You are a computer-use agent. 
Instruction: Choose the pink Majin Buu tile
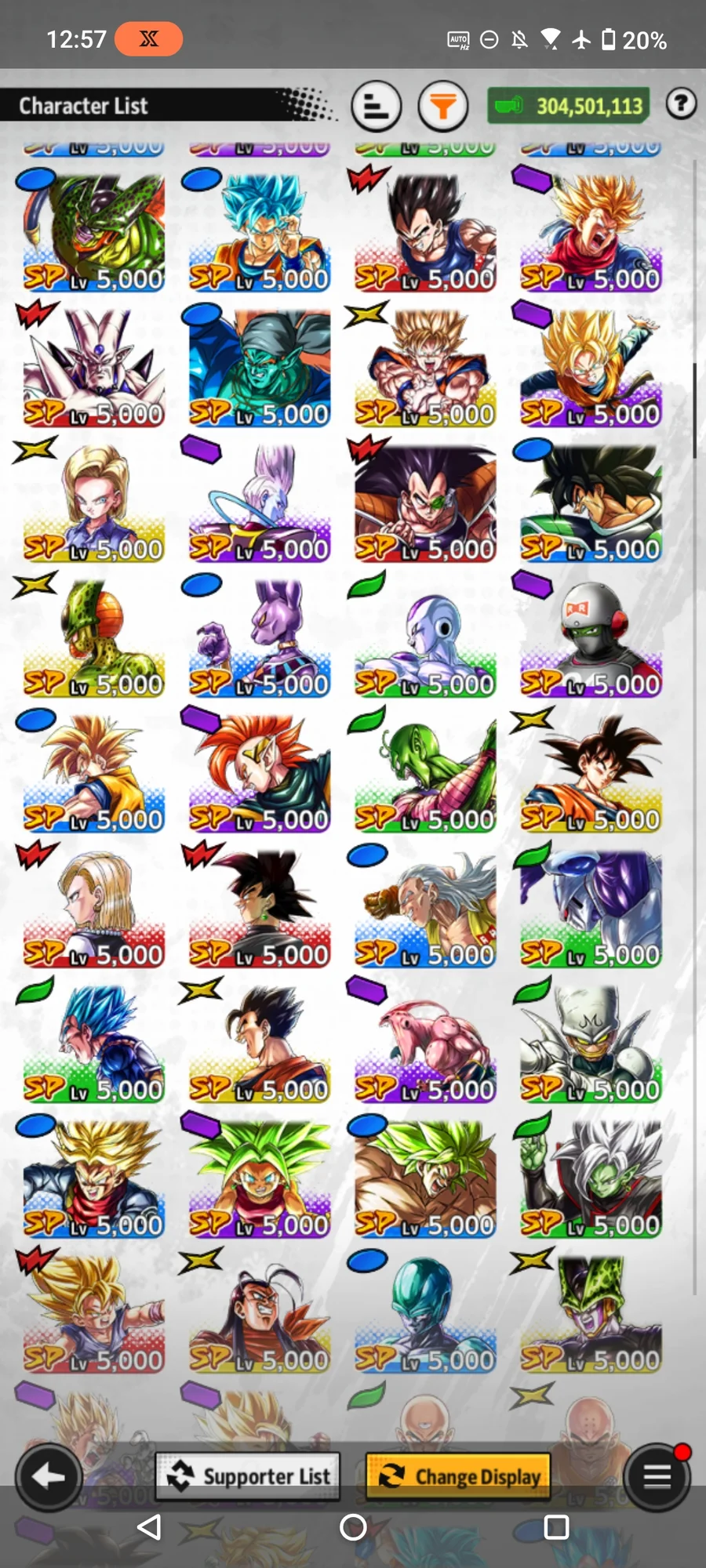click(x=425, y=1044)
